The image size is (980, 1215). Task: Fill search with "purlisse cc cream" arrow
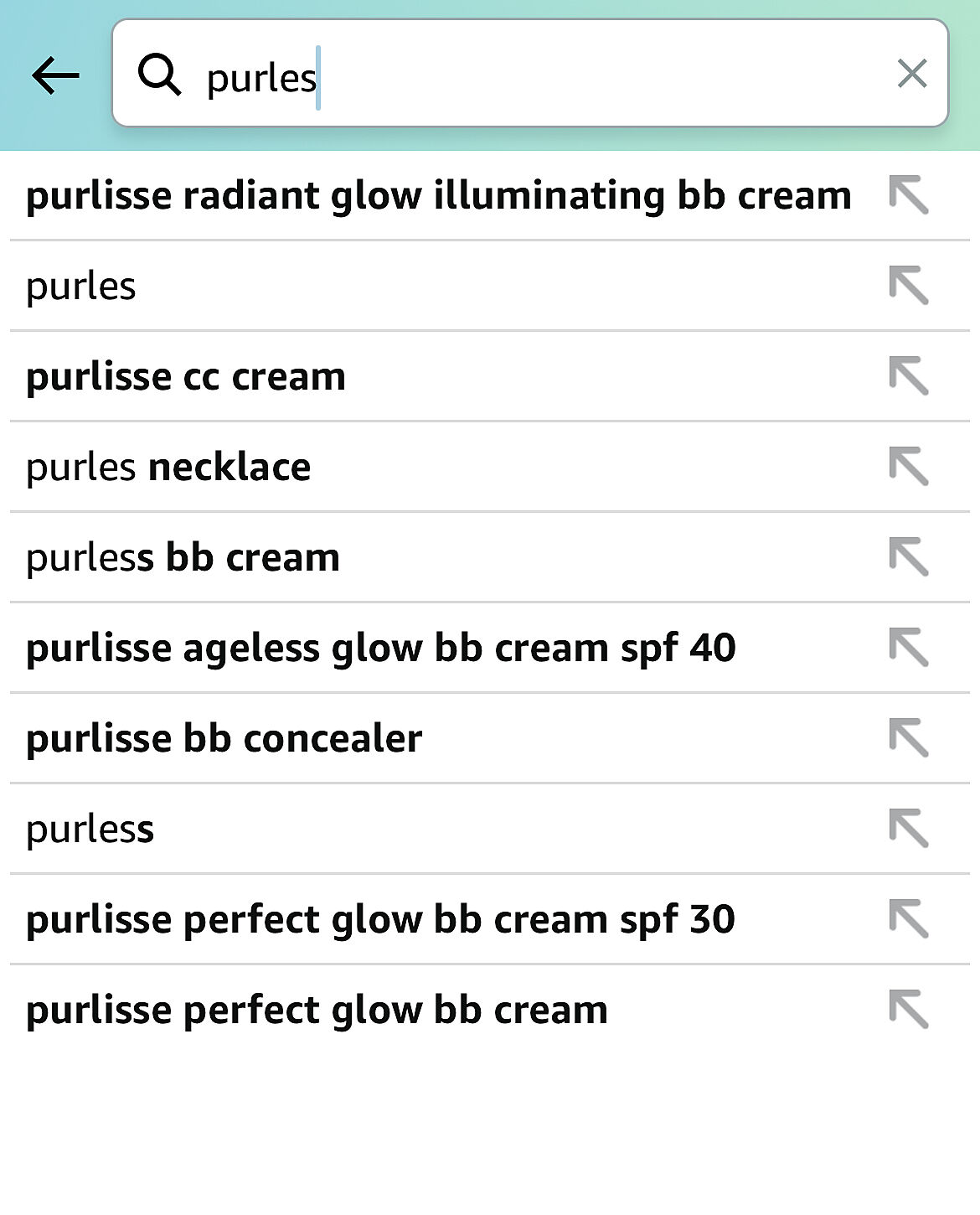909,376
